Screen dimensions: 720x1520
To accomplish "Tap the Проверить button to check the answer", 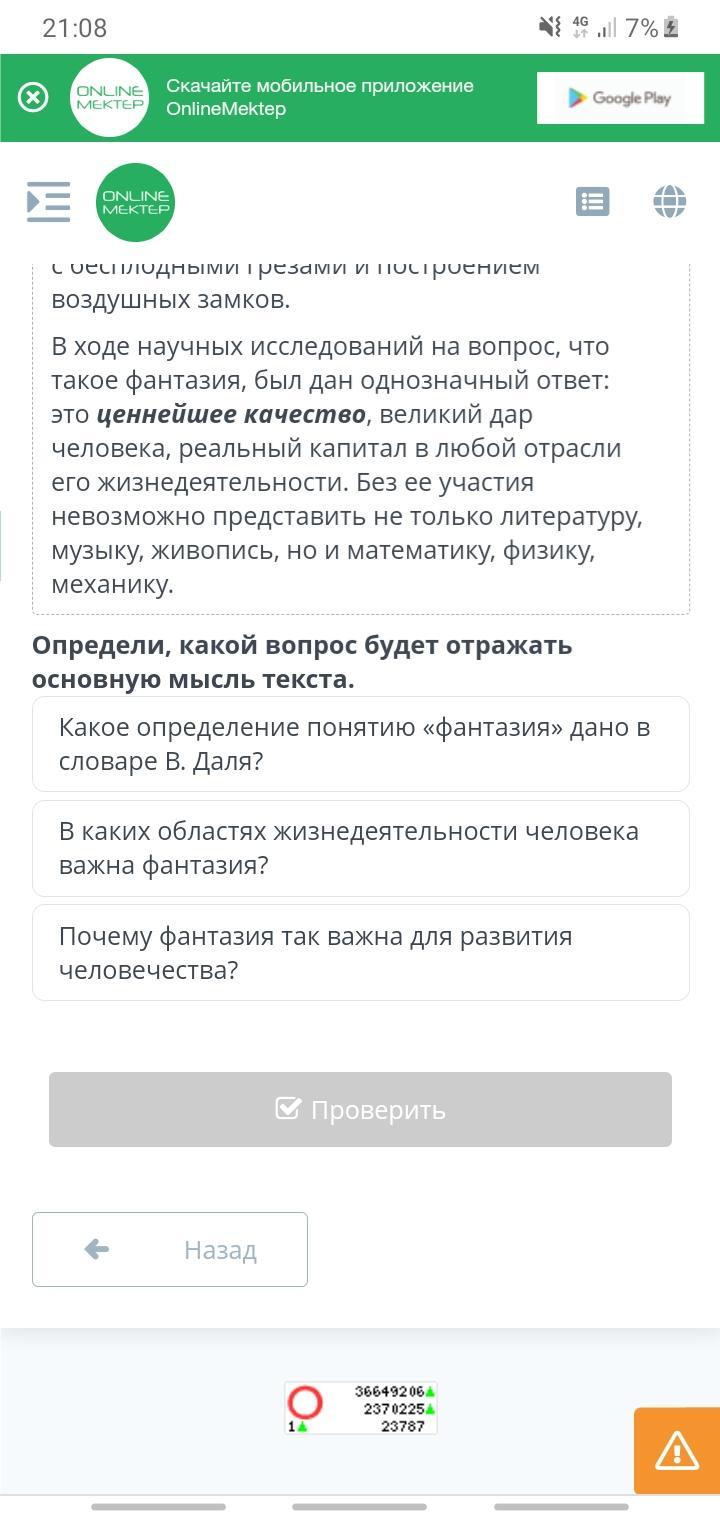I will 360,1109.
